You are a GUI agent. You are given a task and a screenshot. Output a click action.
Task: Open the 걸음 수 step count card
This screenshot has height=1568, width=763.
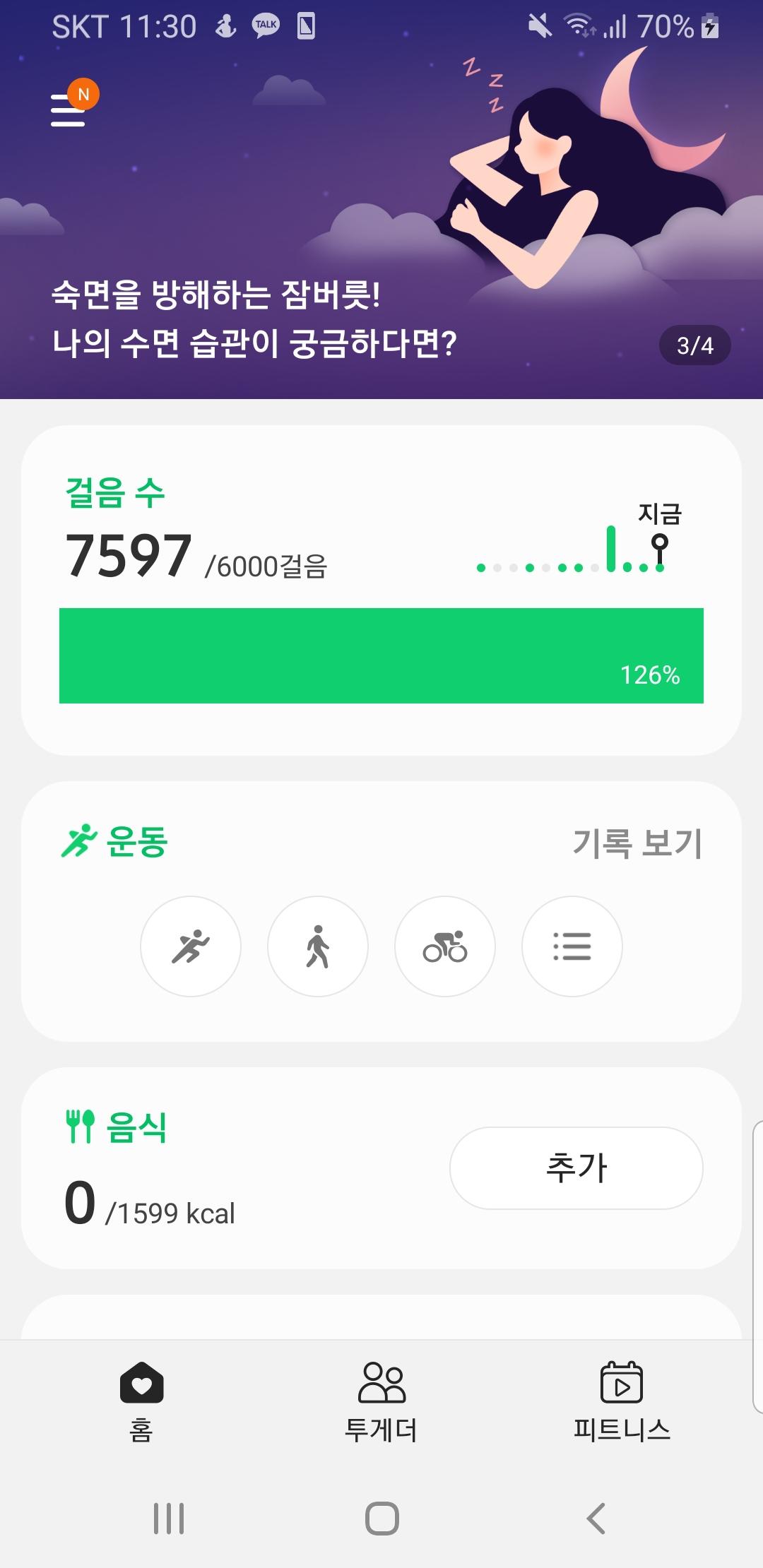[x=381, y=590]
